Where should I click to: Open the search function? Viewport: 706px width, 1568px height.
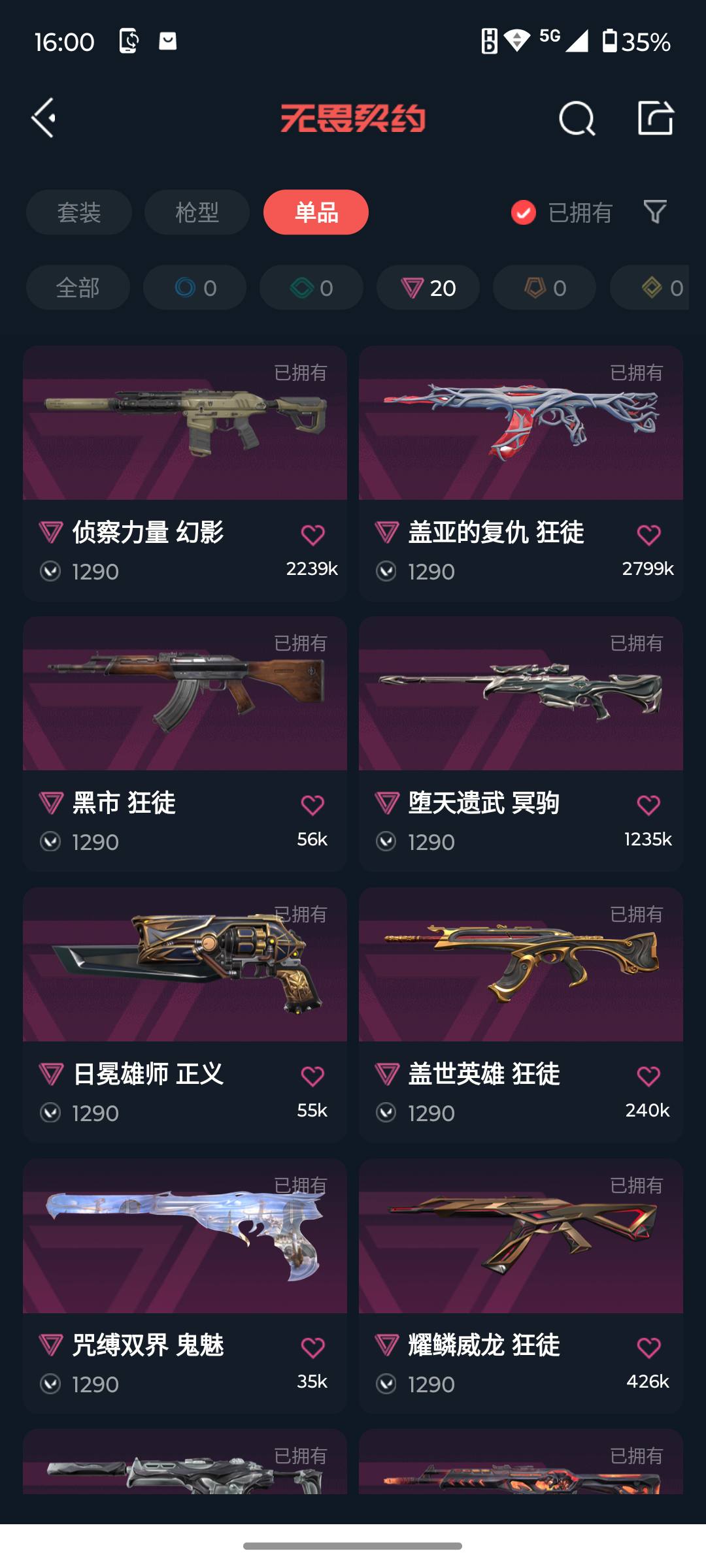pyautogui.click(x=575, y=118)
